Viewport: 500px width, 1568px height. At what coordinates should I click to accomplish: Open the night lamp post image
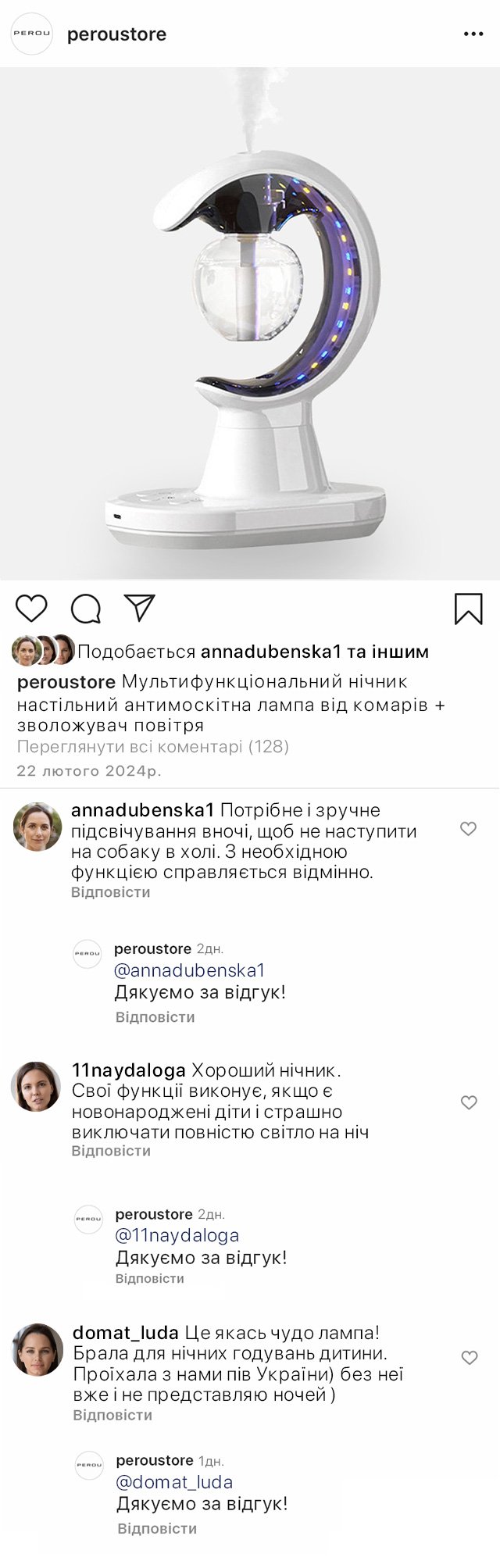tap(250, 324)
